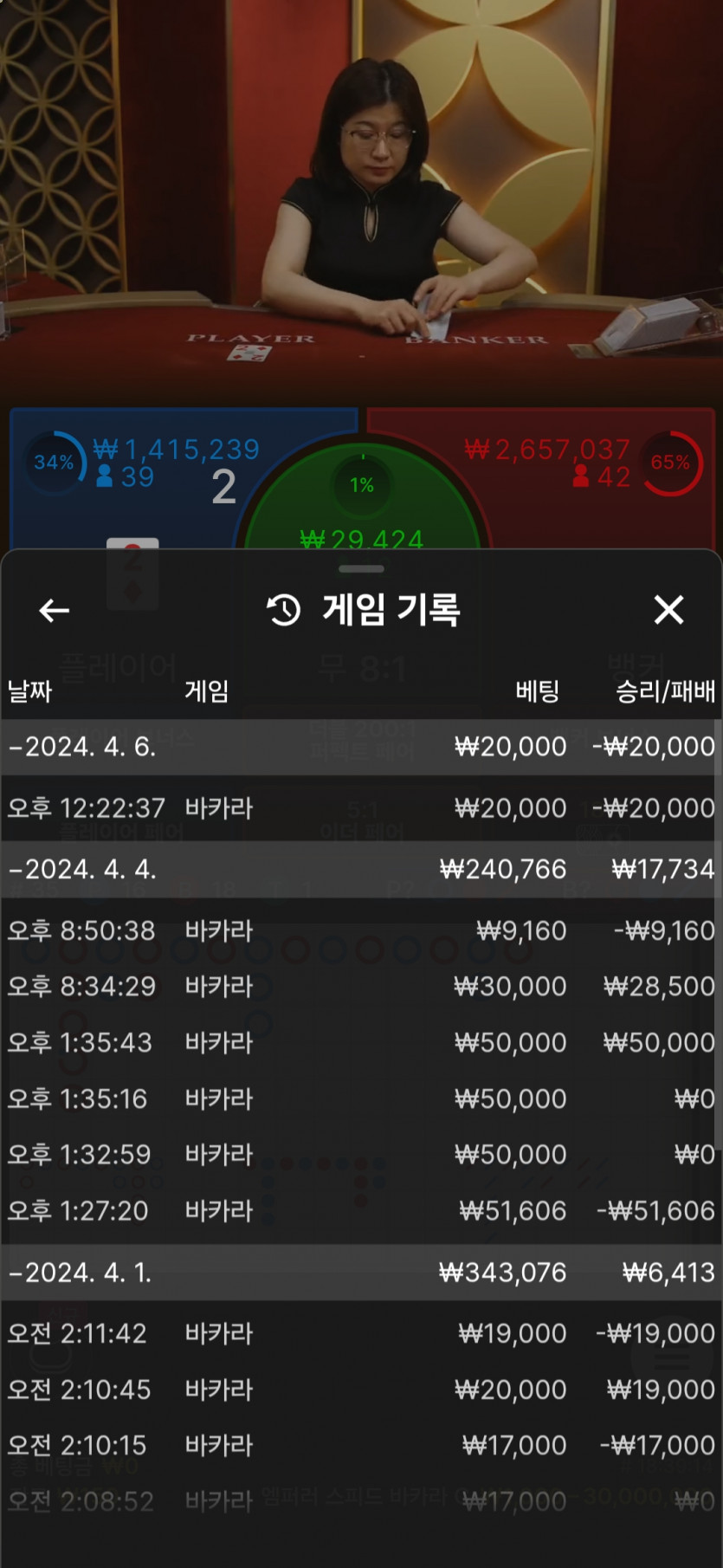Open the 오후 8:34:29 바카라 record
Viewport: 723px width, 1568px height.
(360, 987)
